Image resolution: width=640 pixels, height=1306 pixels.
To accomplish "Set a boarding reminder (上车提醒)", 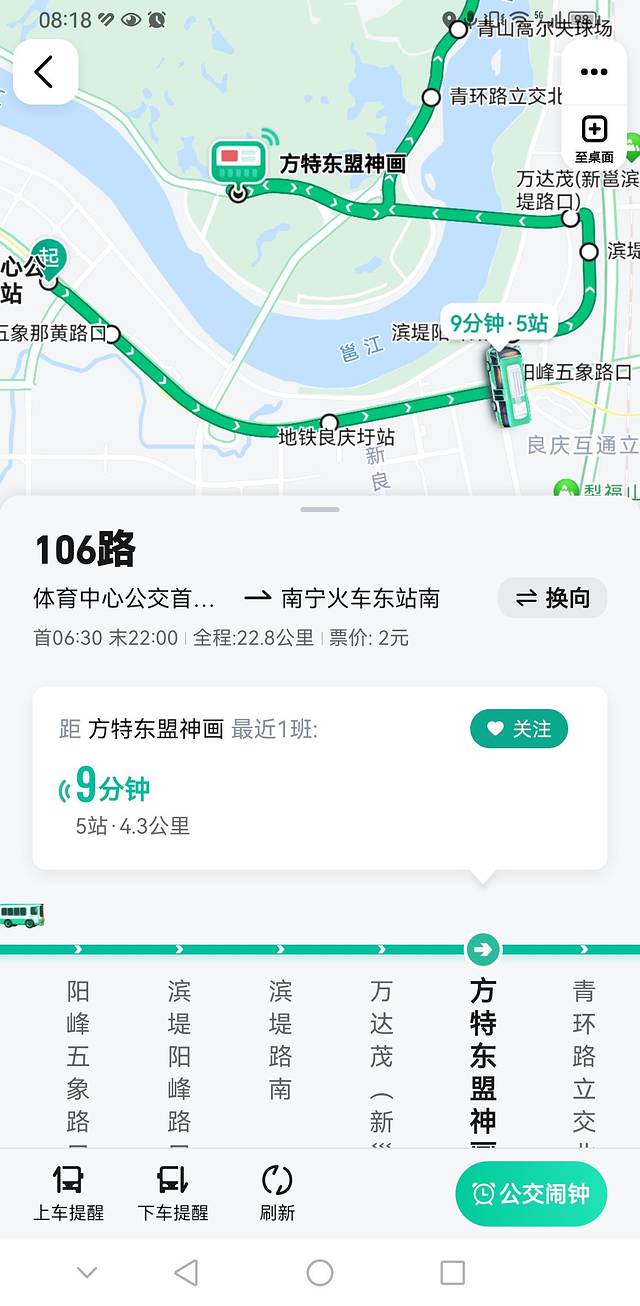I will tap(68, 1193).
